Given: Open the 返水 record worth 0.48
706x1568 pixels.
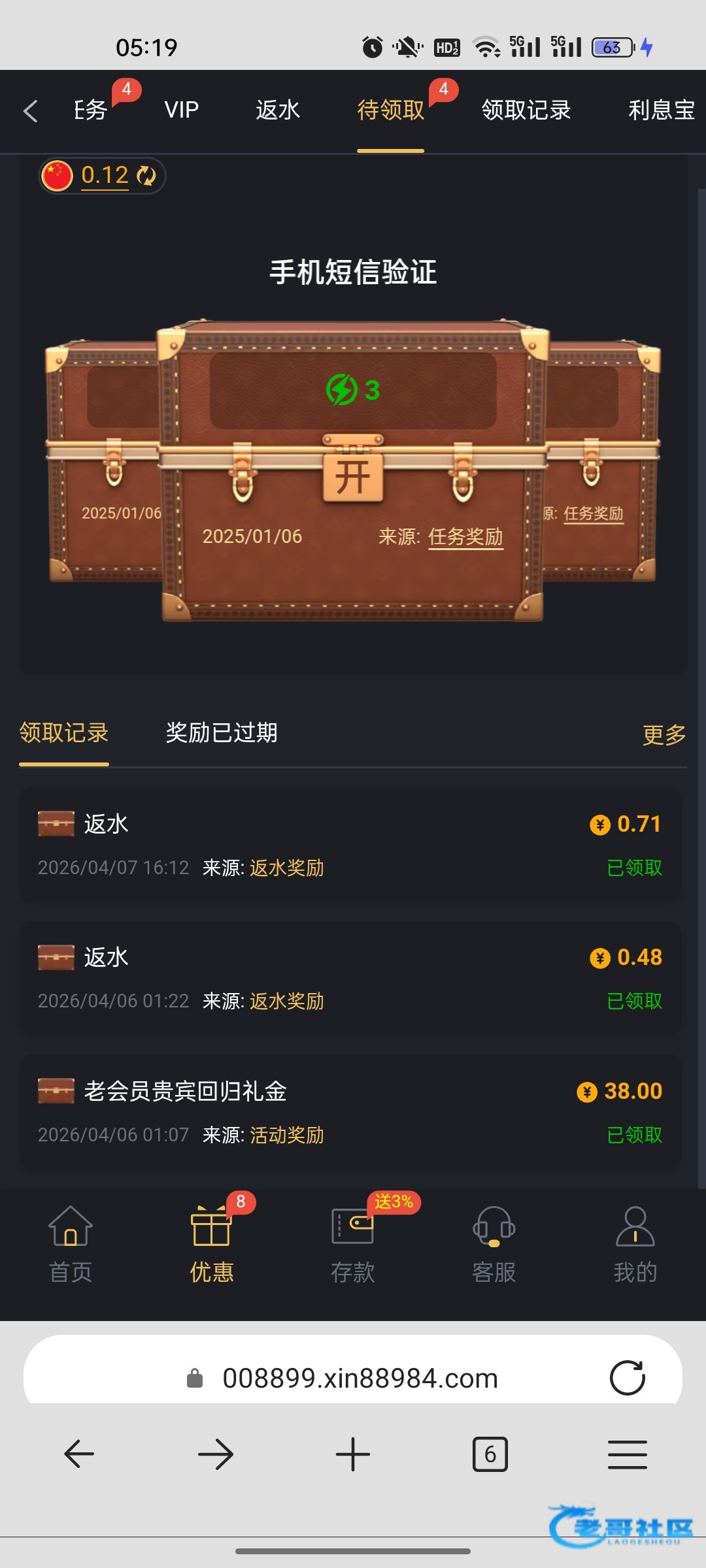Looking at the screenshot, I should pos(350,979).
